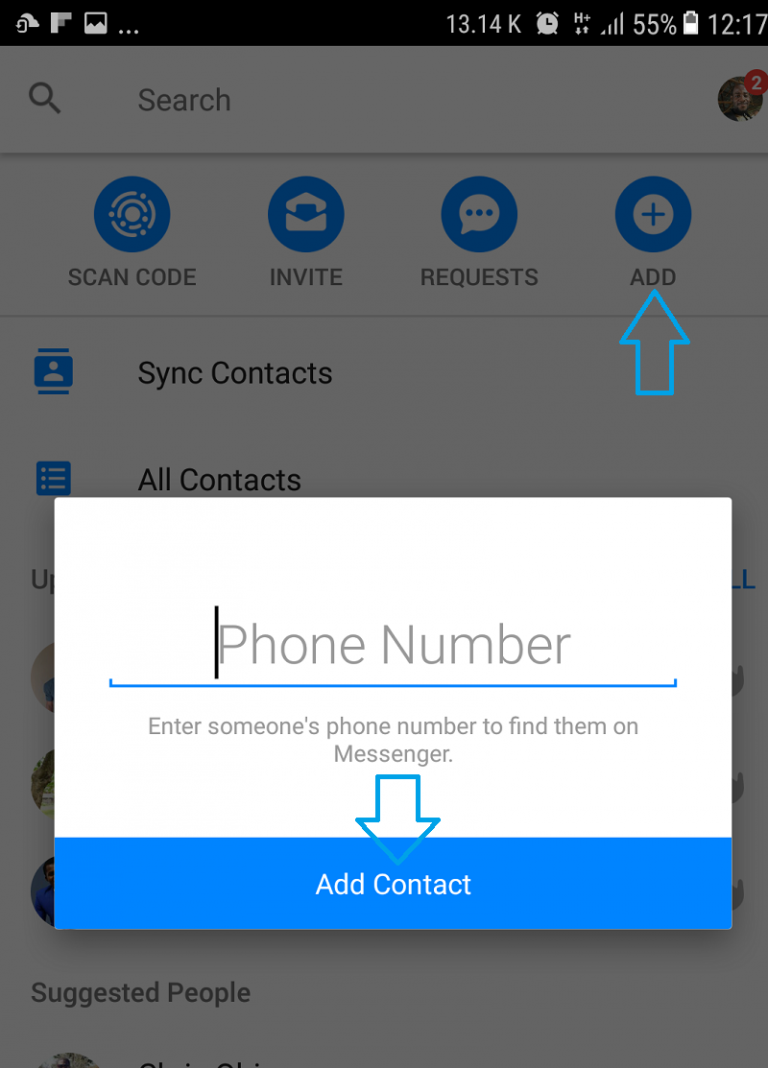
Task: Select the All Contacts menu entry
Action: [219, 480]
